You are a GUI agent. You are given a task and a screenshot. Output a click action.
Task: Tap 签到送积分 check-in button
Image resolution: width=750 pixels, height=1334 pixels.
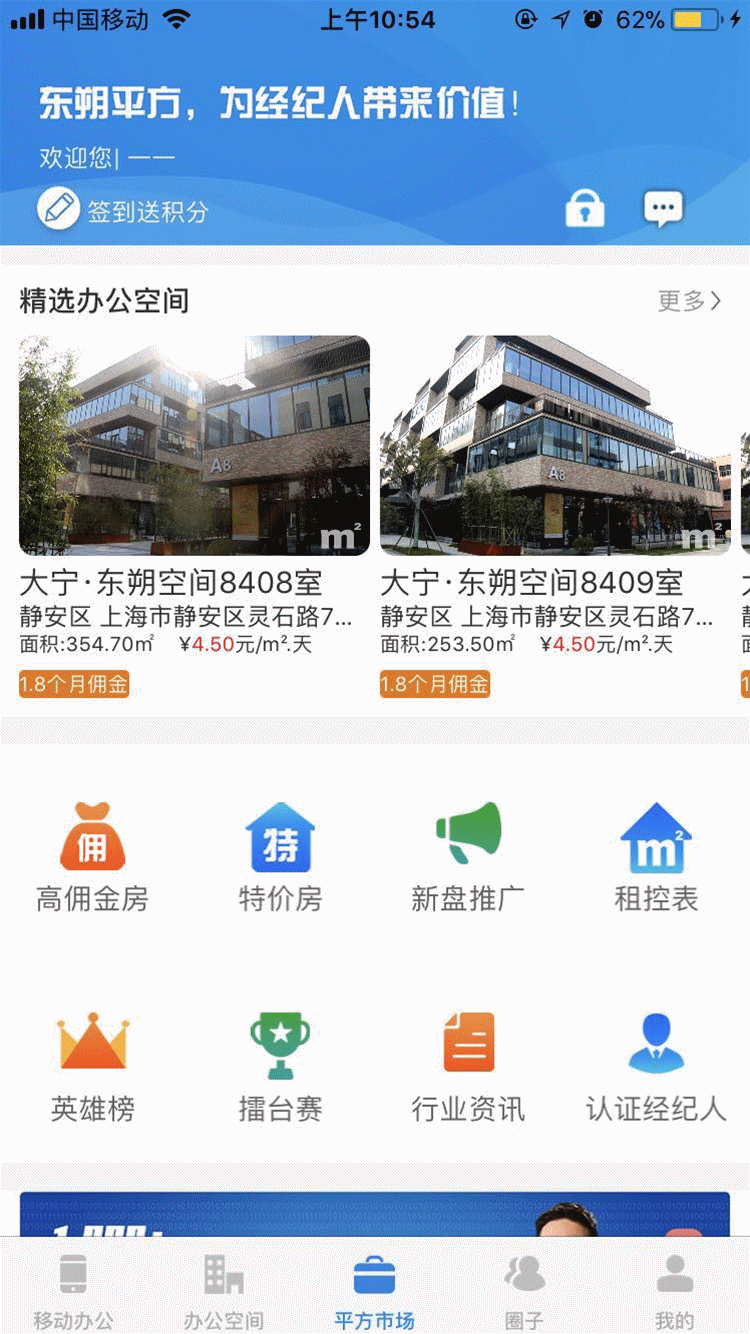[x=123, y=210]
